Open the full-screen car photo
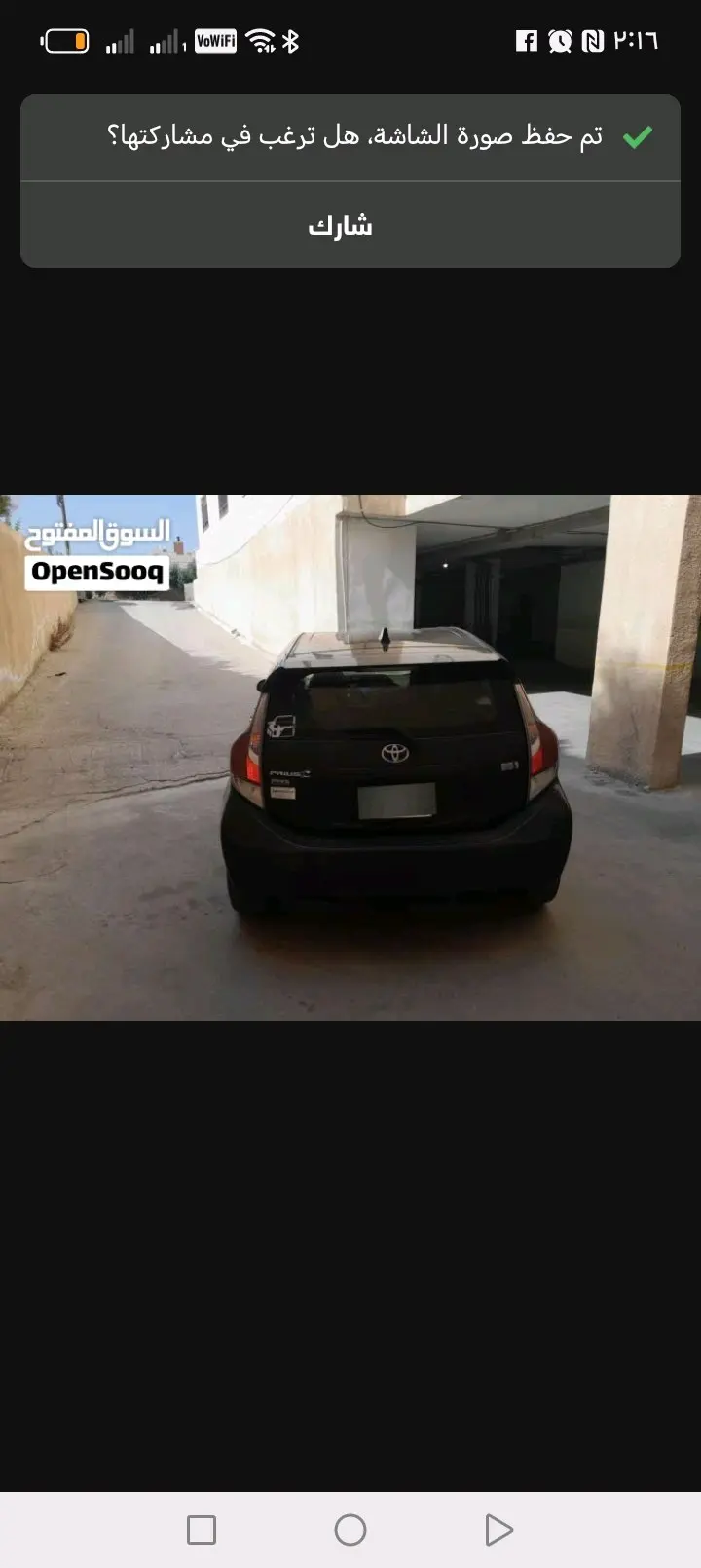Viewport: 701px width, 1568px height. point(350,757)
